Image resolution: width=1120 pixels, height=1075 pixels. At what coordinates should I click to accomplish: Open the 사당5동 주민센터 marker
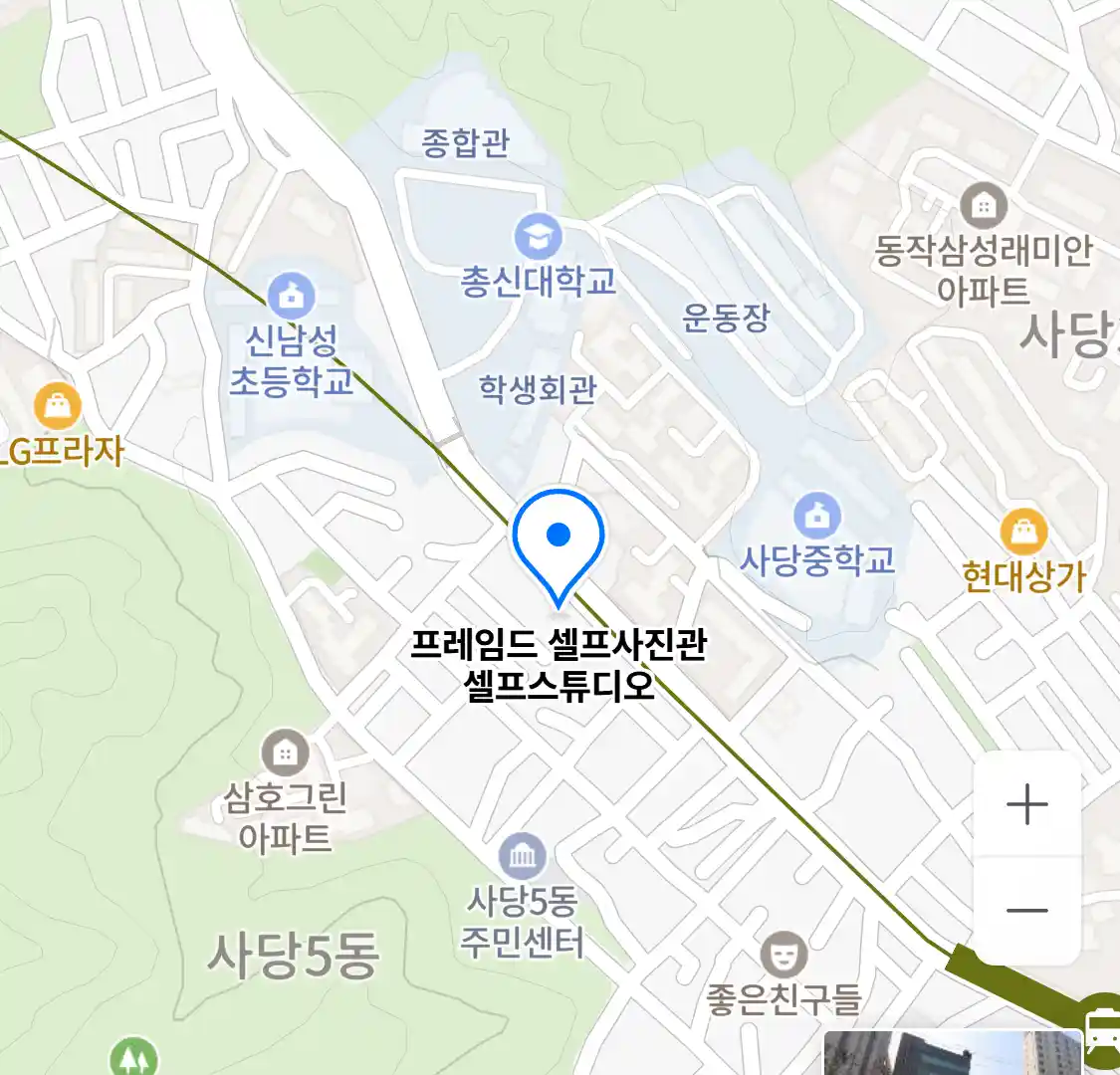(523, 856)
